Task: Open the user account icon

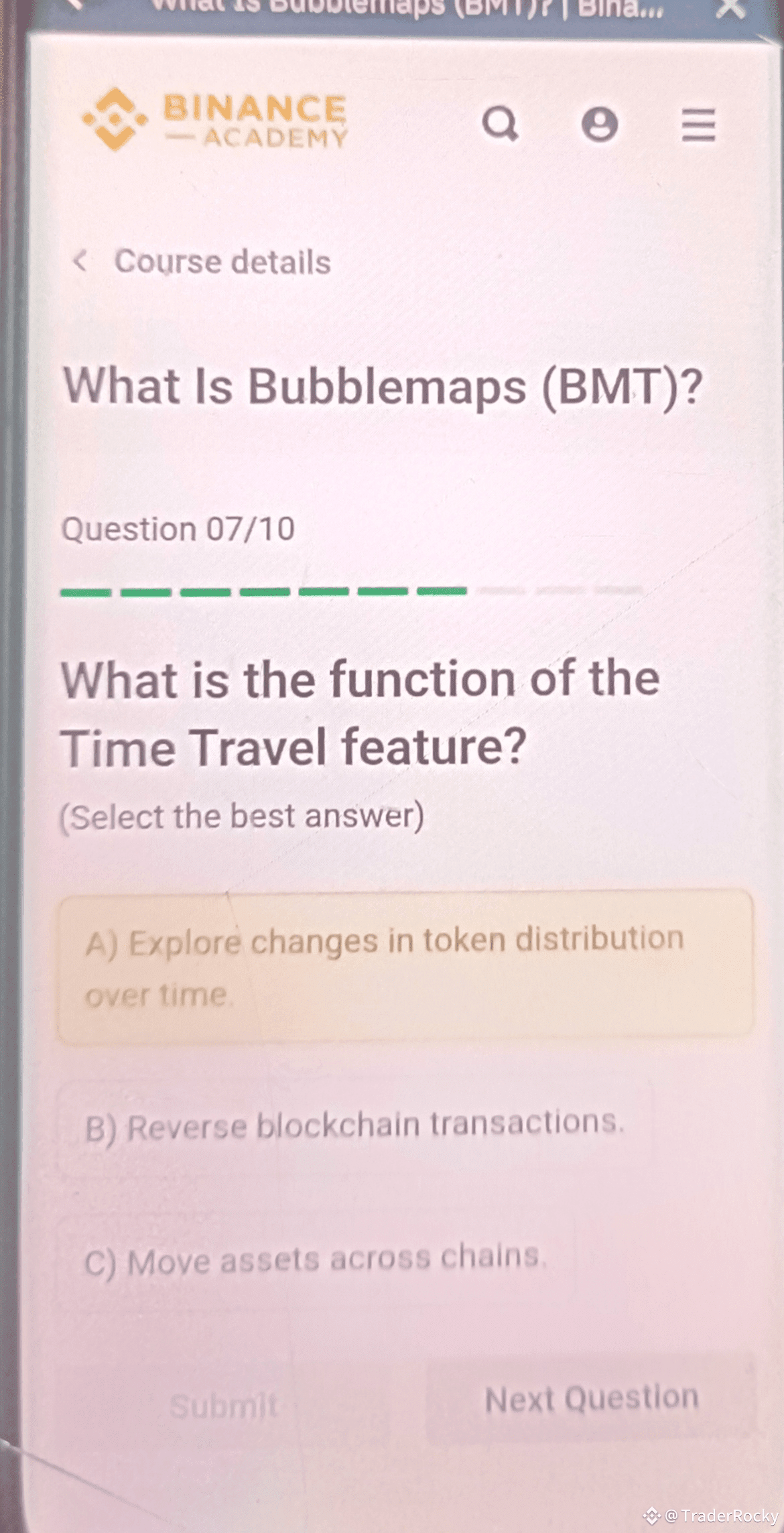Action: 599,124
